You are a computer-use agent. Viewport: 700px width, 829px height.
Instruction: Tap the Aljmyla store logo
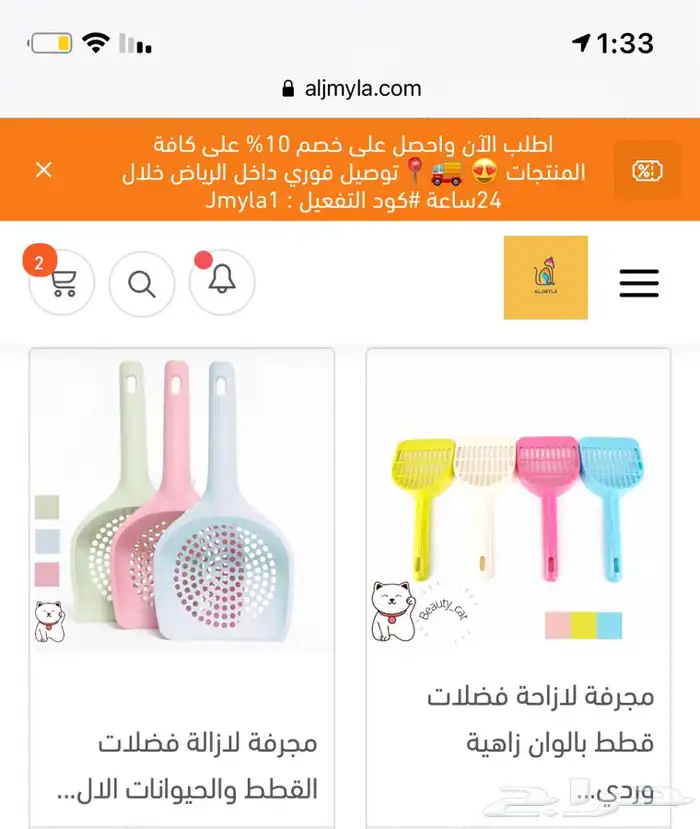click(545, 278)
